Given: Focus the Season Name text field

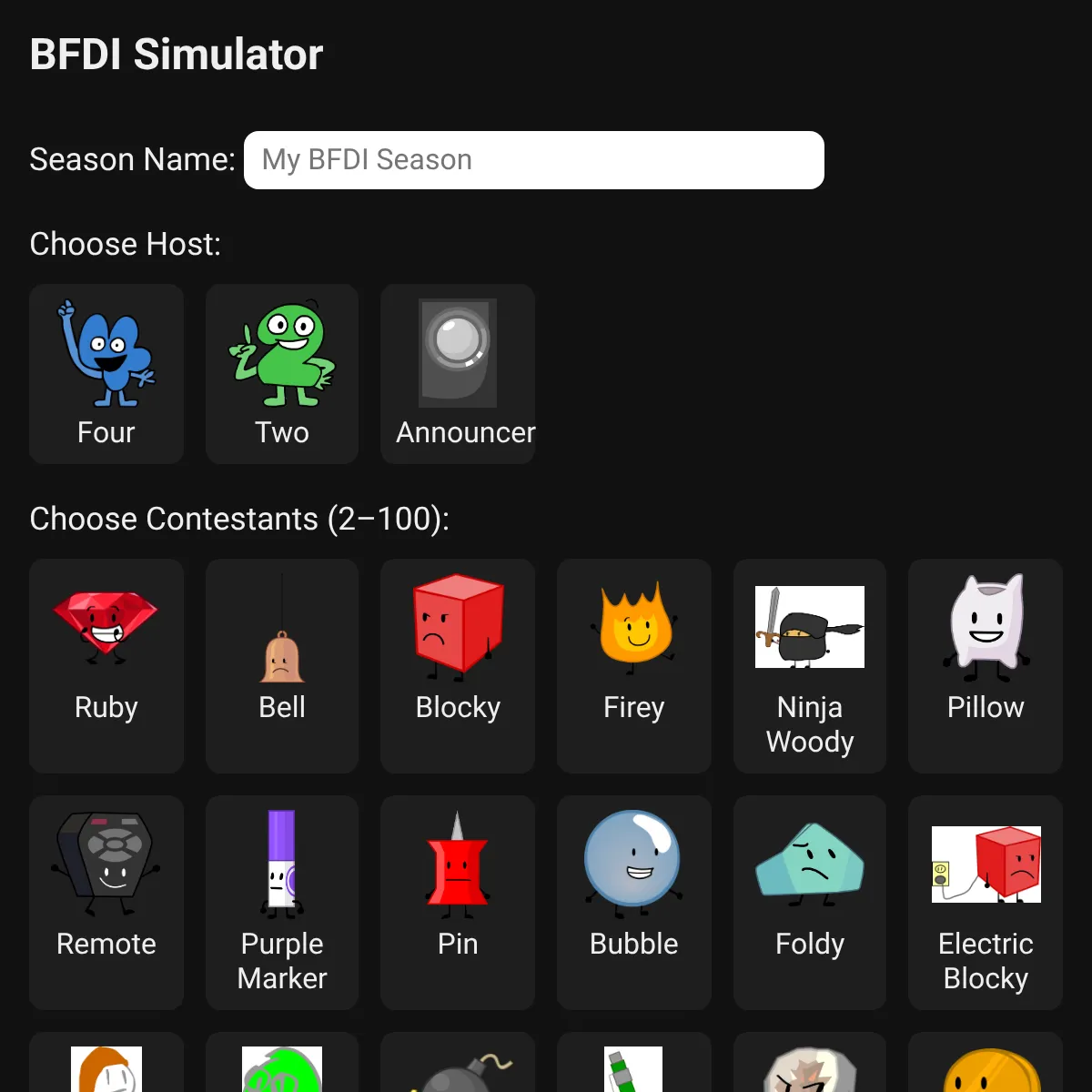Looking at the screenshot, I should point(533,160).
